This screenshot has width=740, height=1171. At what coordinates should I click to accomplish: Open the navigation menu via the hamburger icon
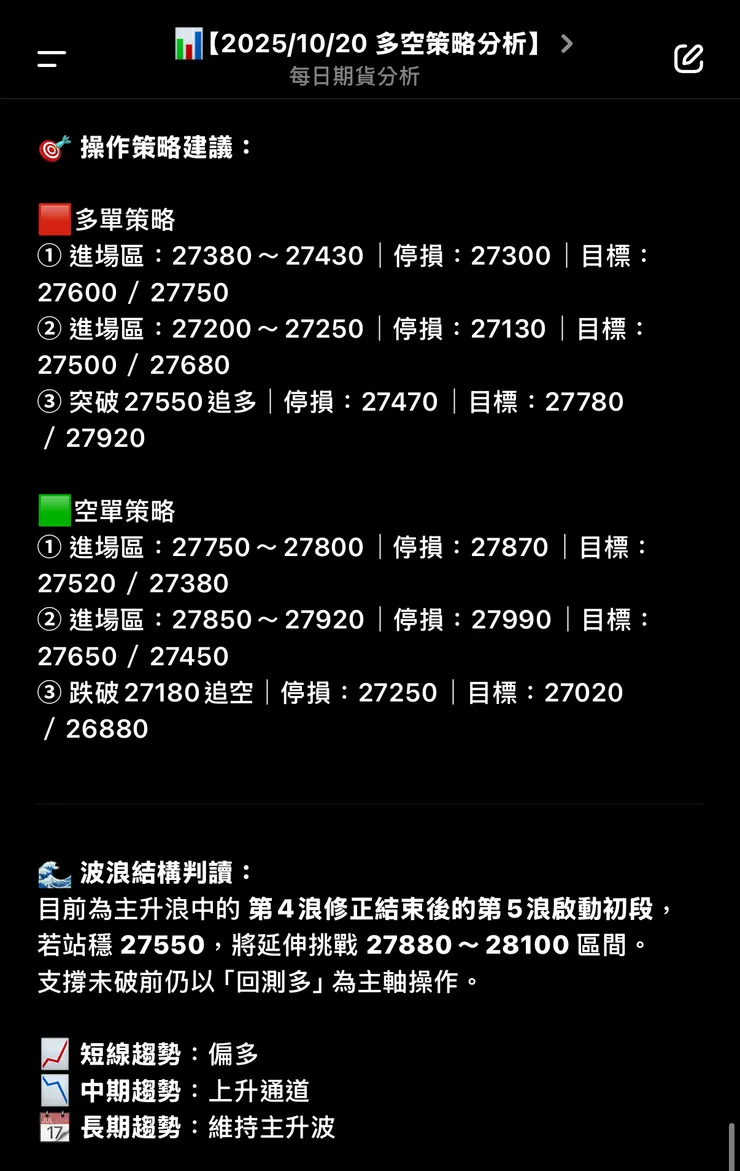coord(50,58)
